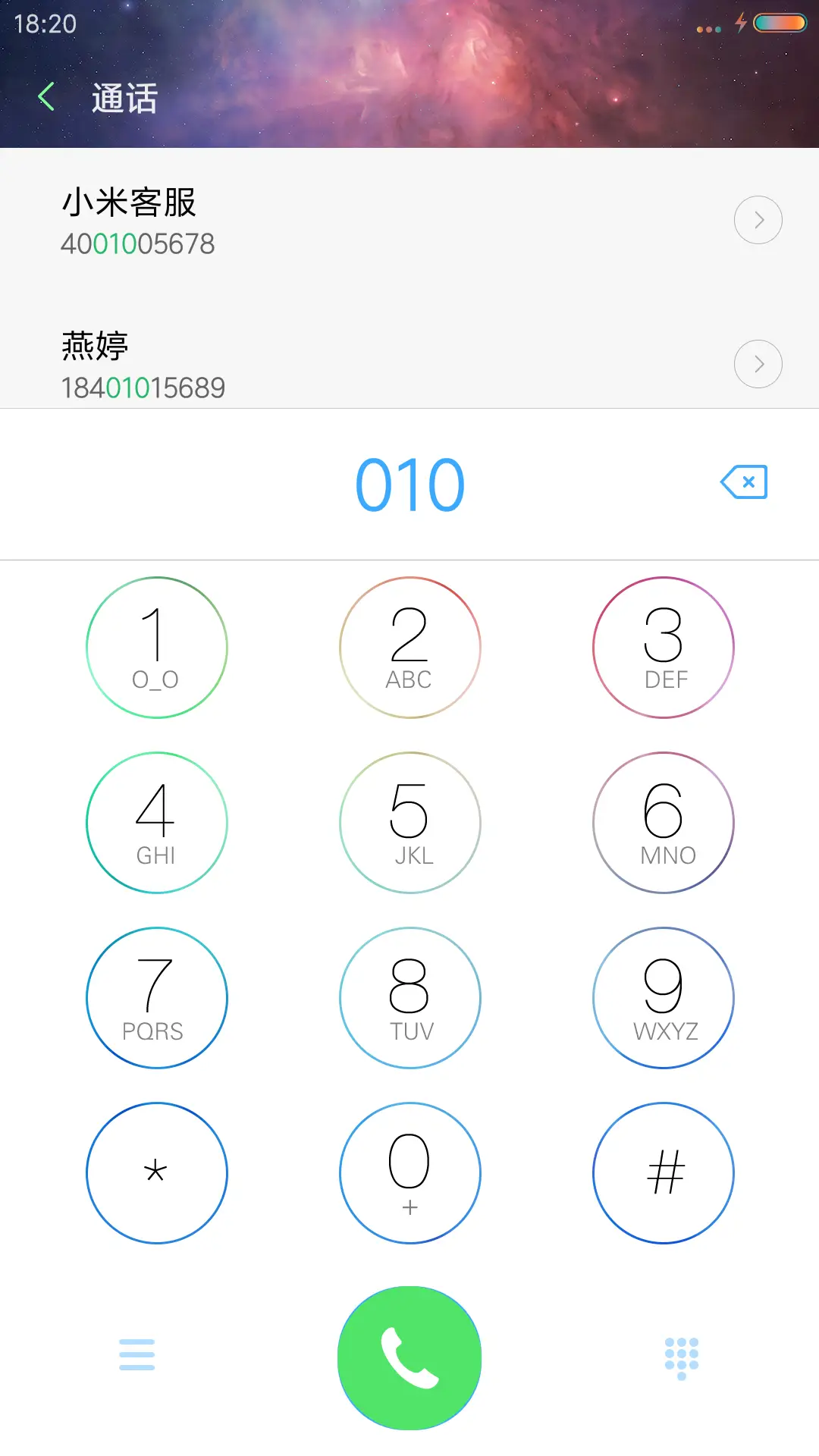Tap the dialed number 010 field
819x1456 pixels.
point(409,483)
